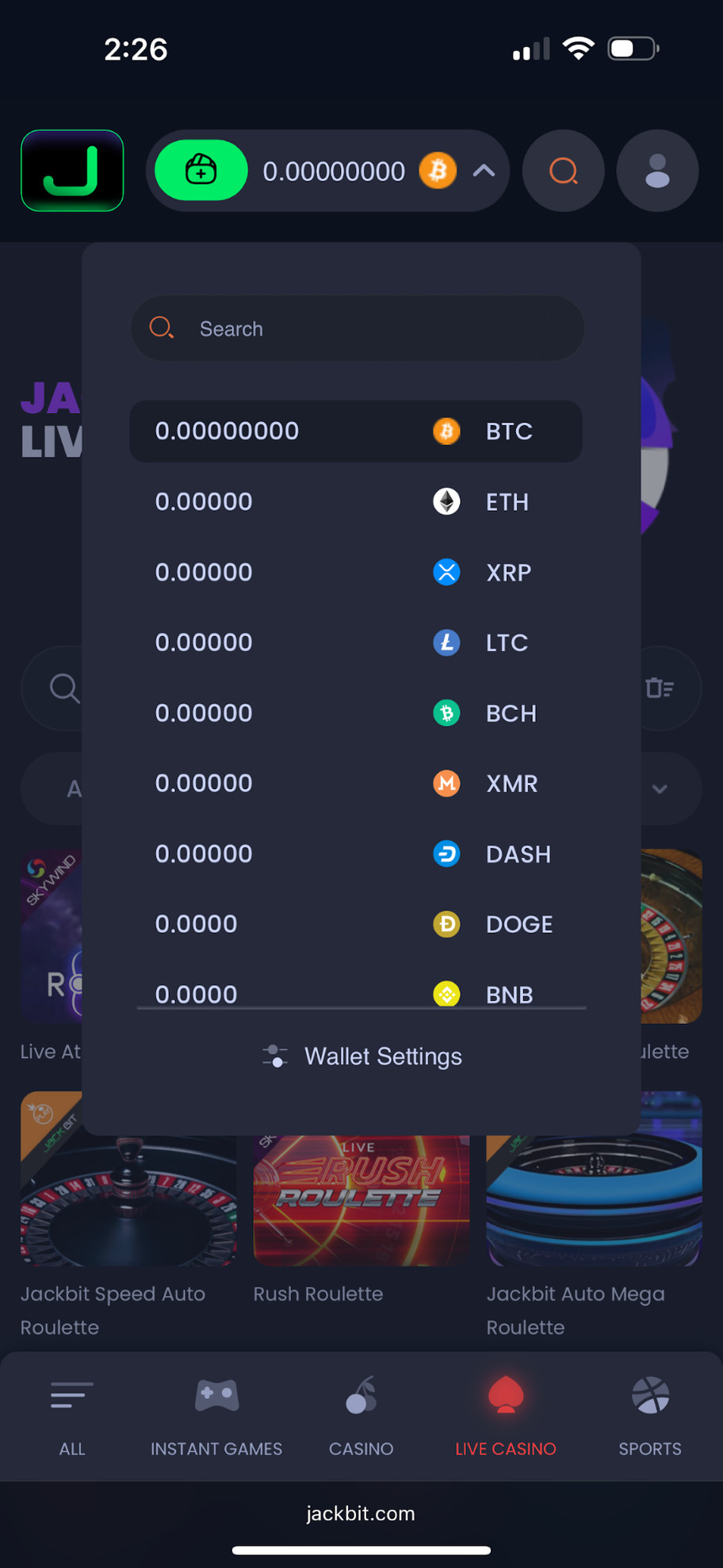Screen dimensions: 723x1568
Task: Switch to Instant Games tab
Action: pos(216,1417)
